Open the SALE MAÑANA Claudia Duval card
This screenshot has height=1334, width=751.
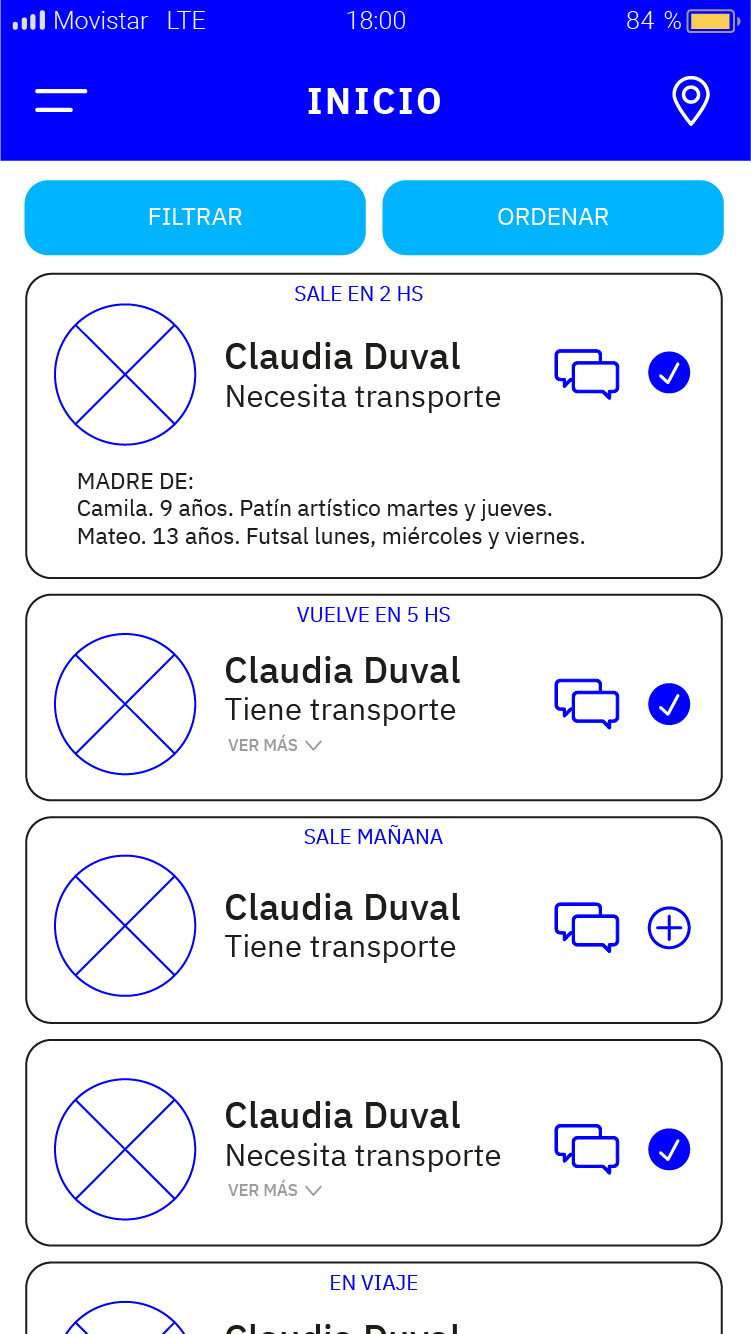click(x=374, y=920)
